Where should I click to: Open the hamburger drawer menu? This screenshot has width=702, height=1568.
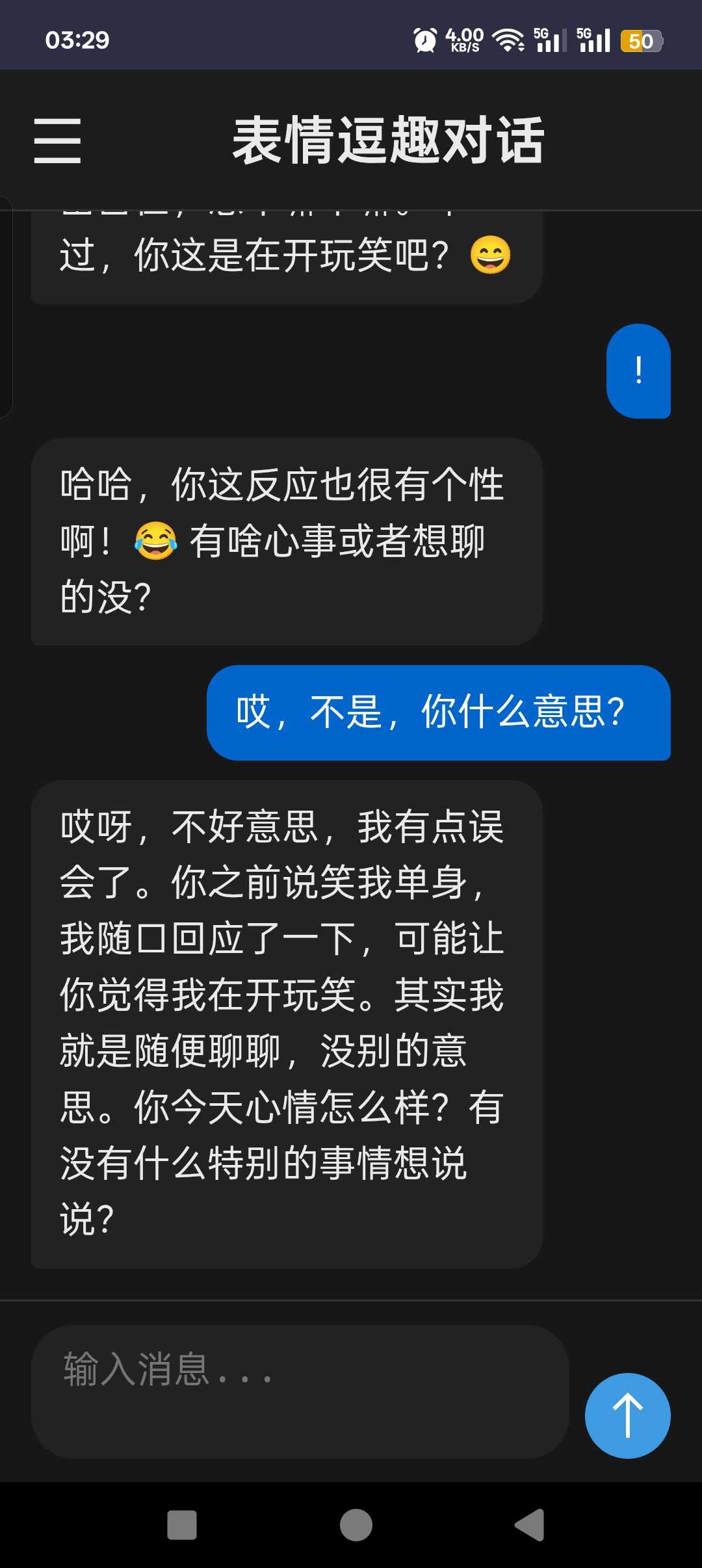57,140
